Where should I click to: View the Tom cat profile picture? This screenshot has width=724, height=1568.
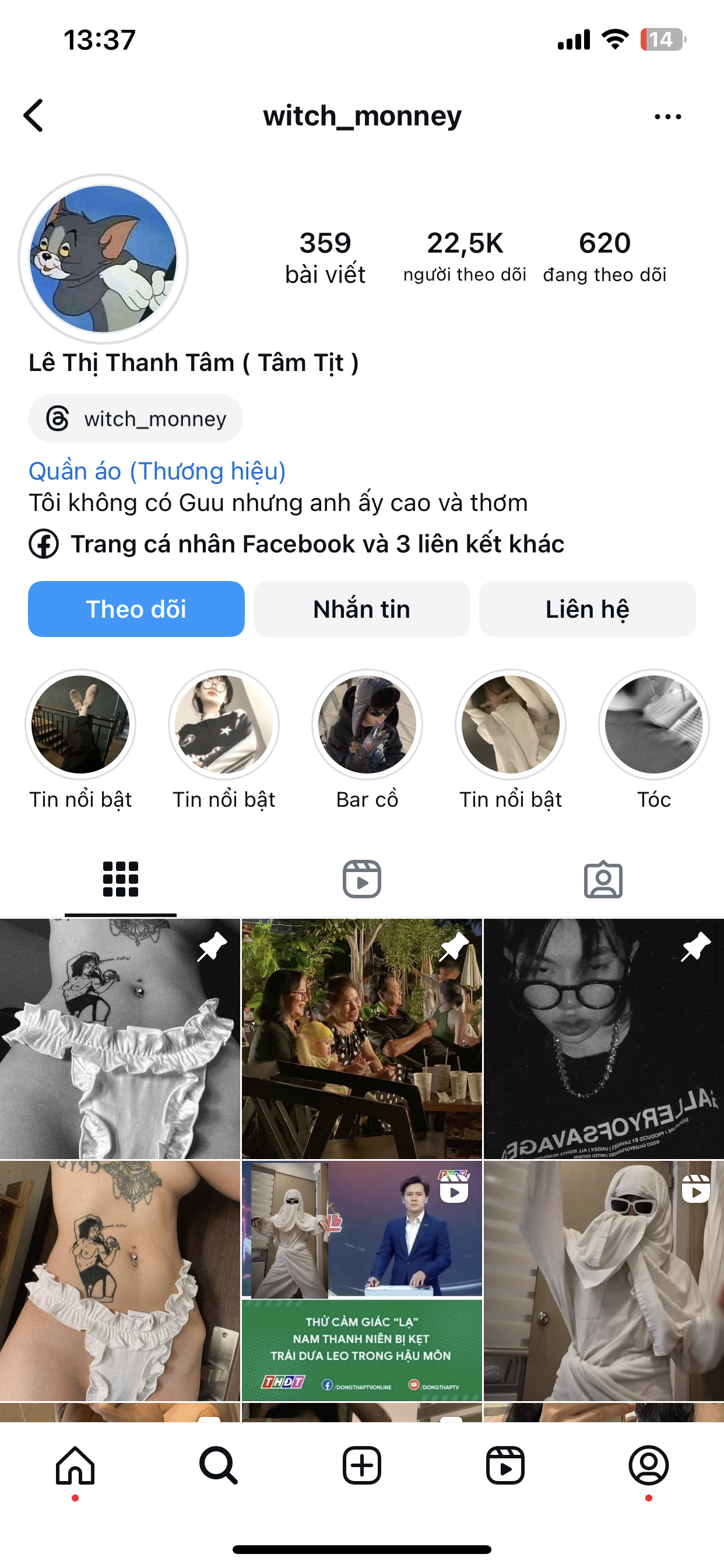[x=103, y=258]
